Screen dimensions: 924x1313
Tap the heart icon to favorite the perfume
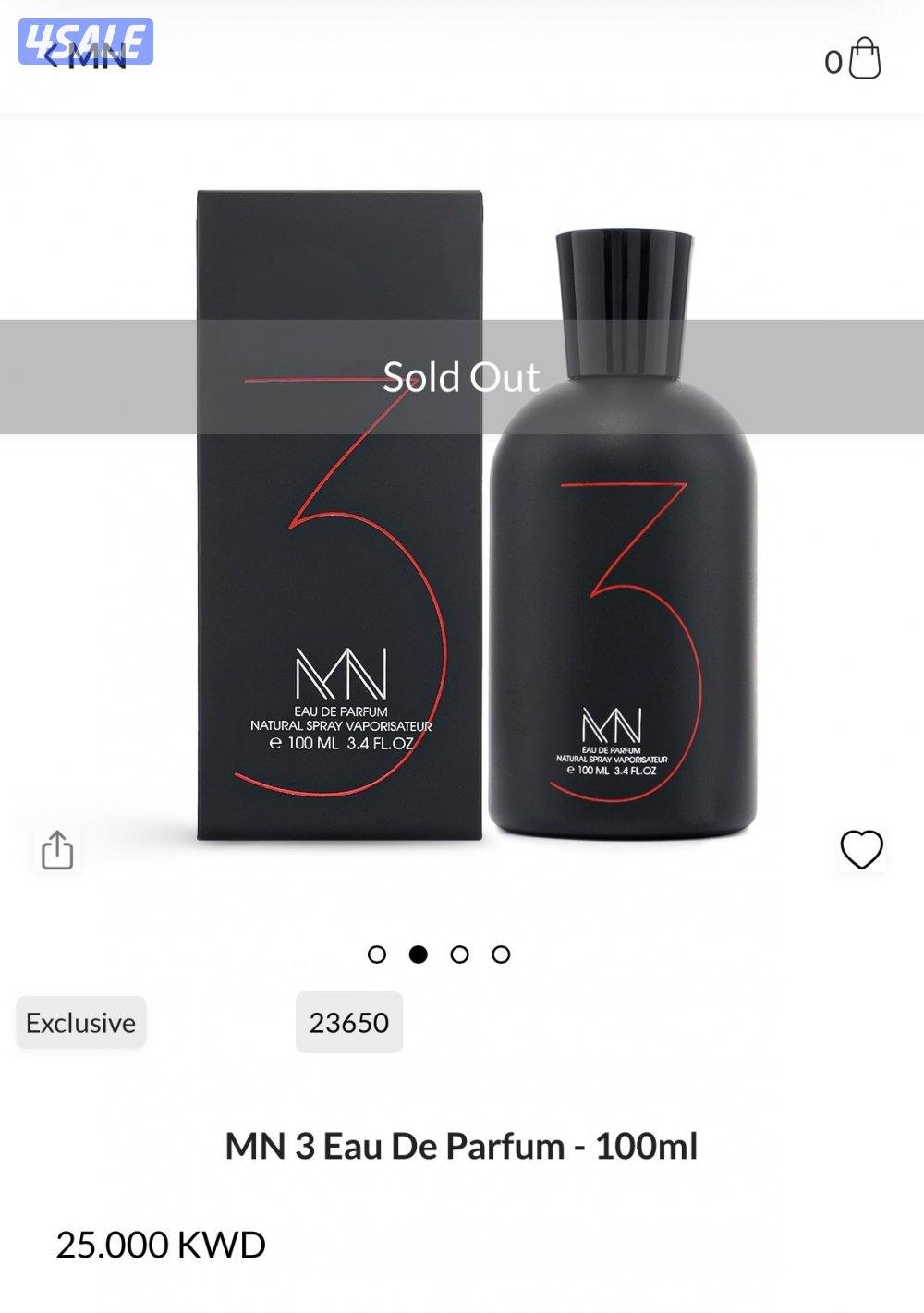tap(863, 849)
